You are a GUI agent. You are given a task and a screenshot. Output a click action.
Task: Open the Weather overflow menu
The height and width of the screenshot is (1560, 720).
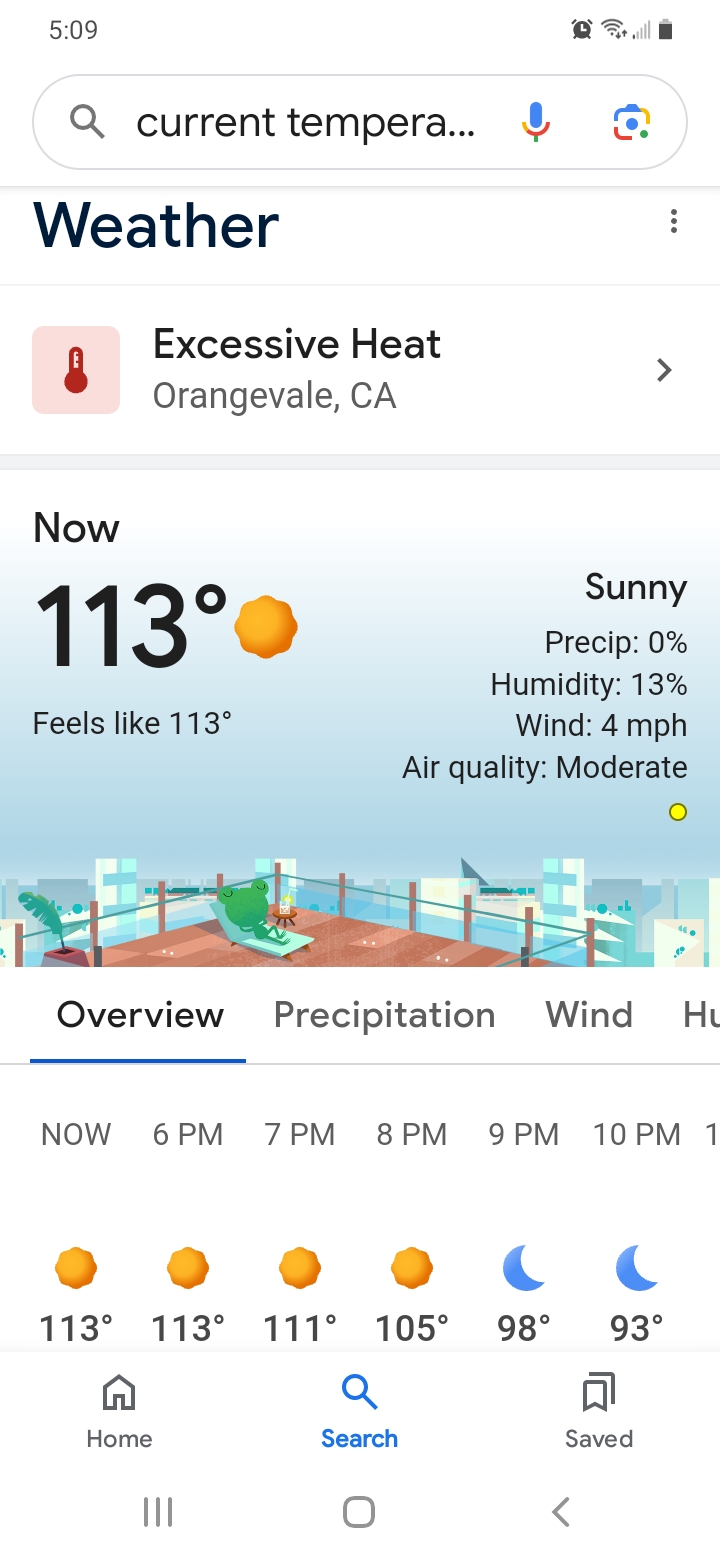[x=674, y=222]
